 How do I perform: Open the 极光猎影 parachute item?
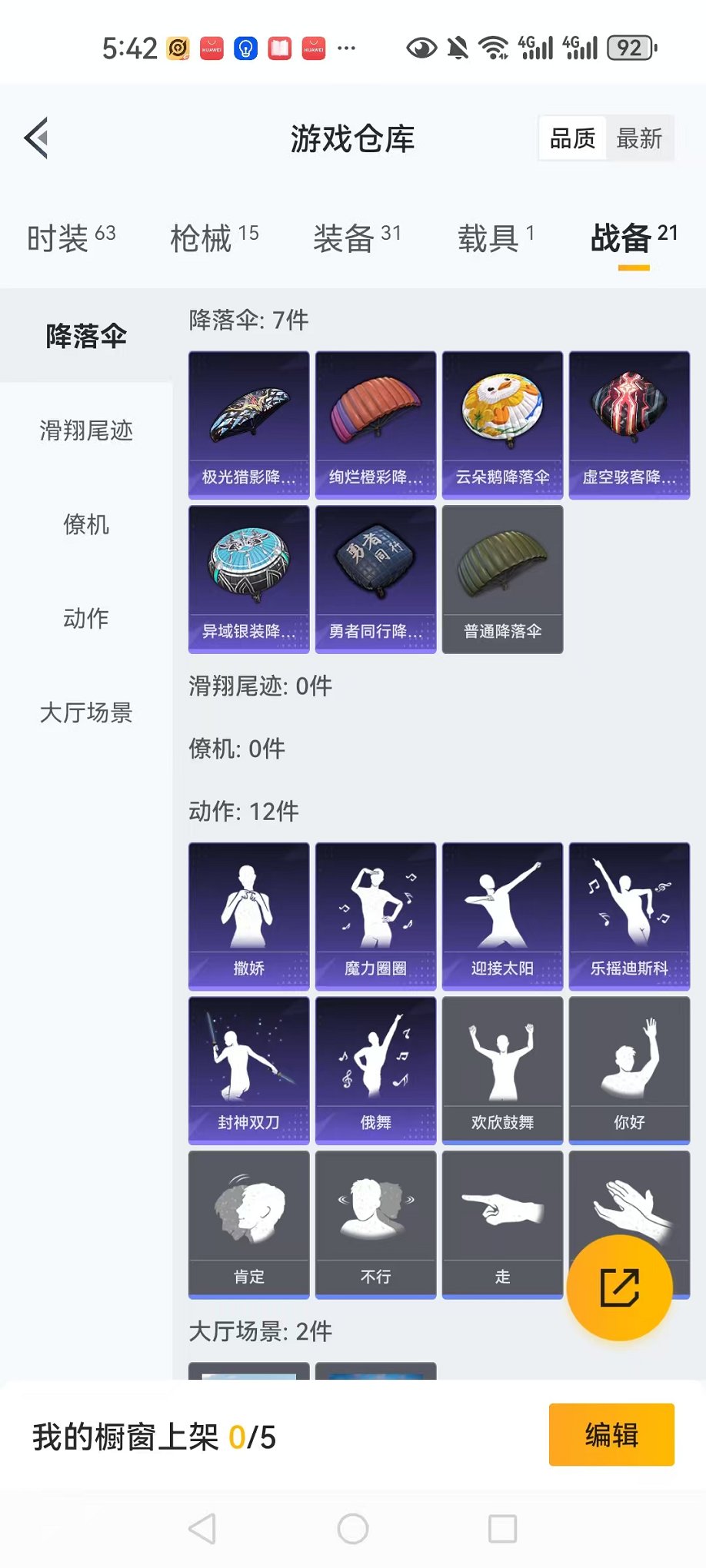pyautogui.click(x=248, y=425)
